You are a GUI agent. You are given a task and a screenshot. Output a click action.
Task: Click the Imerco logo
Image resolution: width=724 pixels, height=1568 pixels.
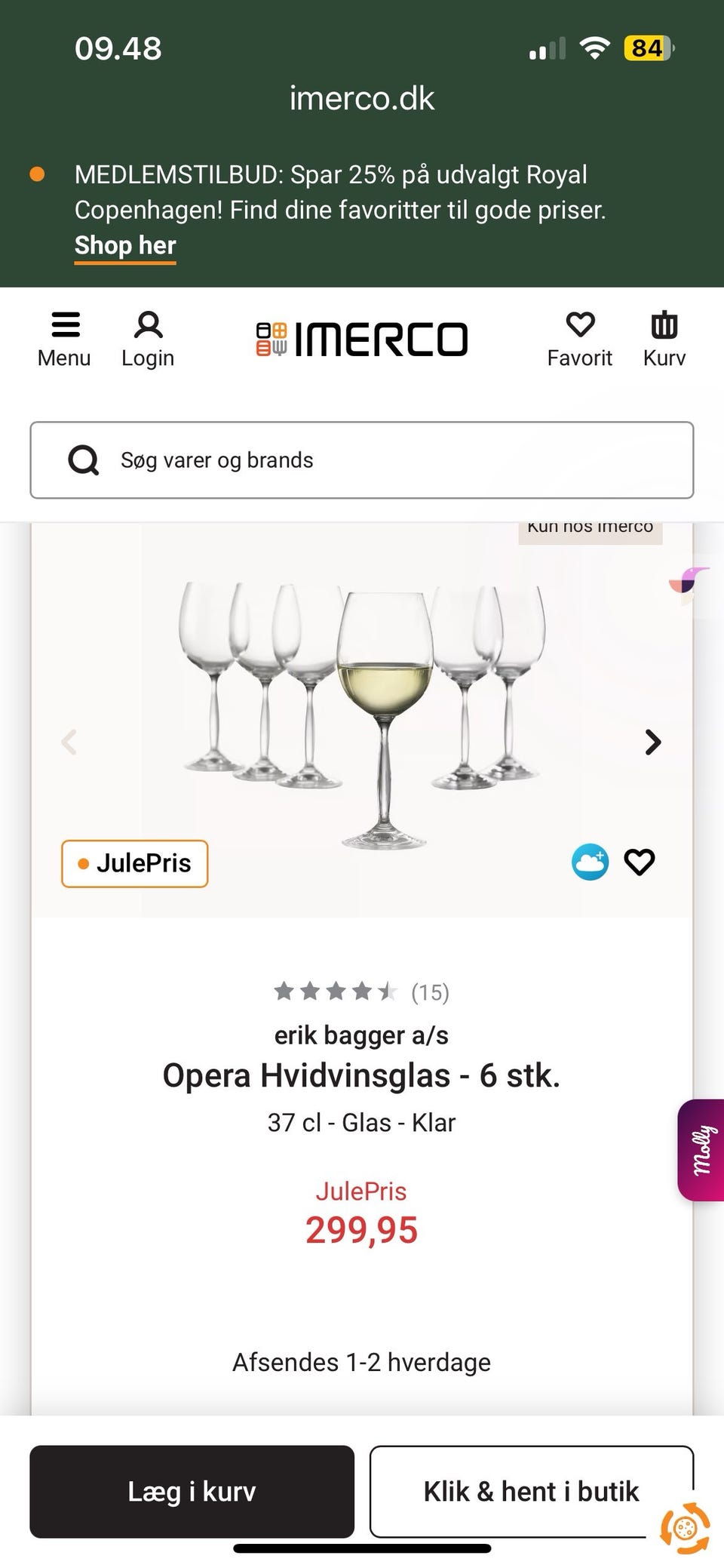[360, 337]
